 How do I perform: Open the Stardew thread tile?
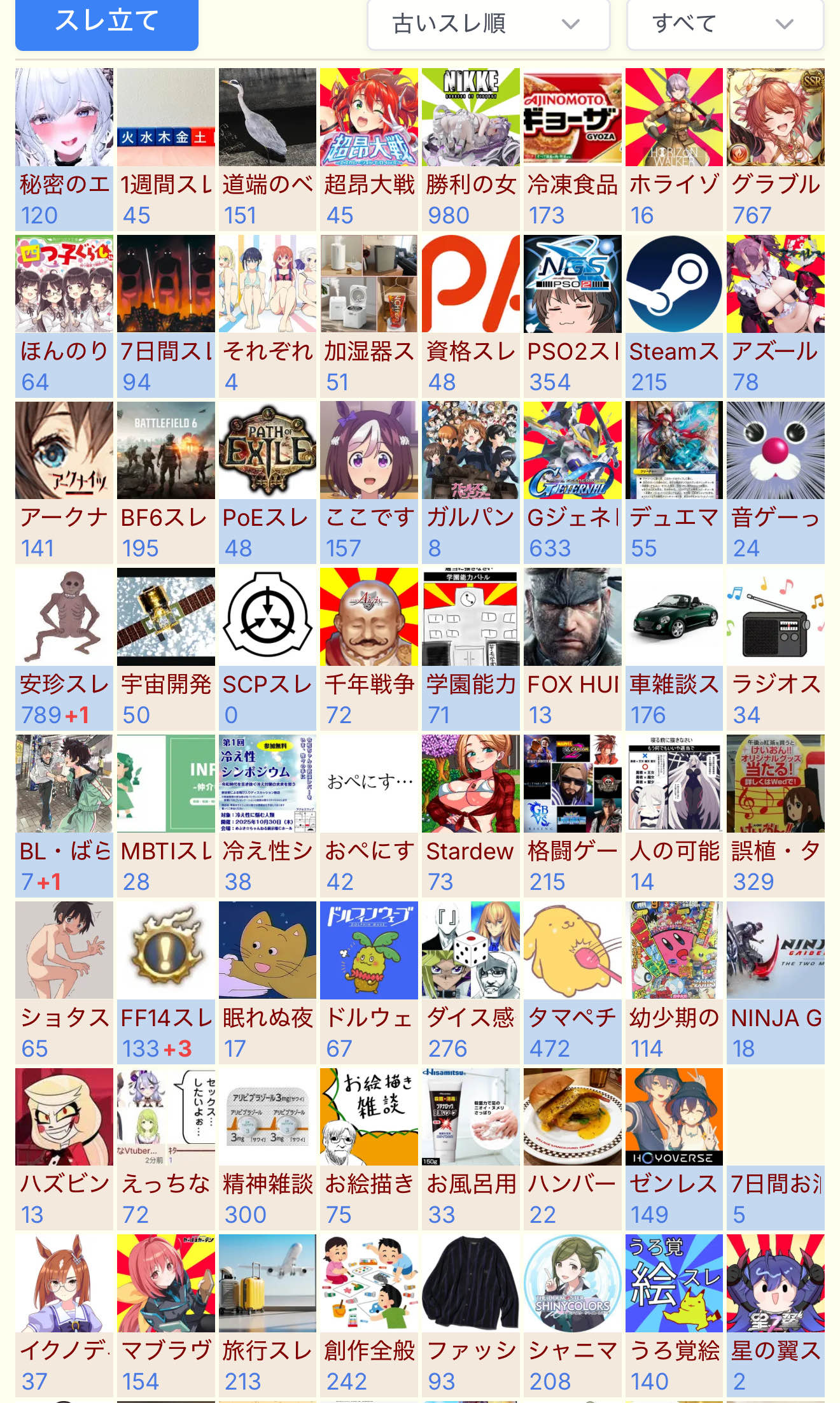[470, 816]
